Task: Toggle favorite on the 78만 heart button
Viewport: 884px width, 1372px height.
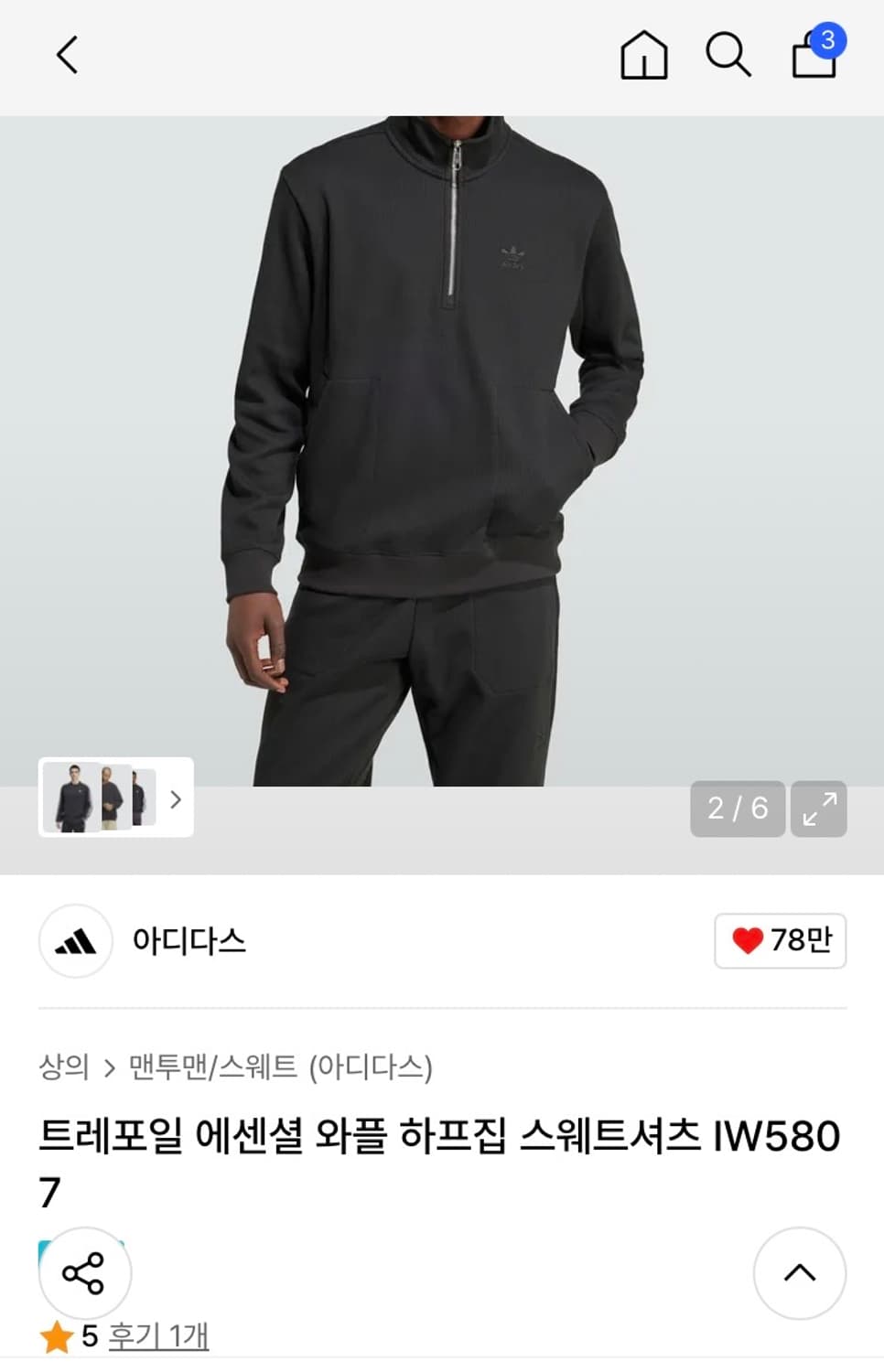Action: click(x=780, y=941)
